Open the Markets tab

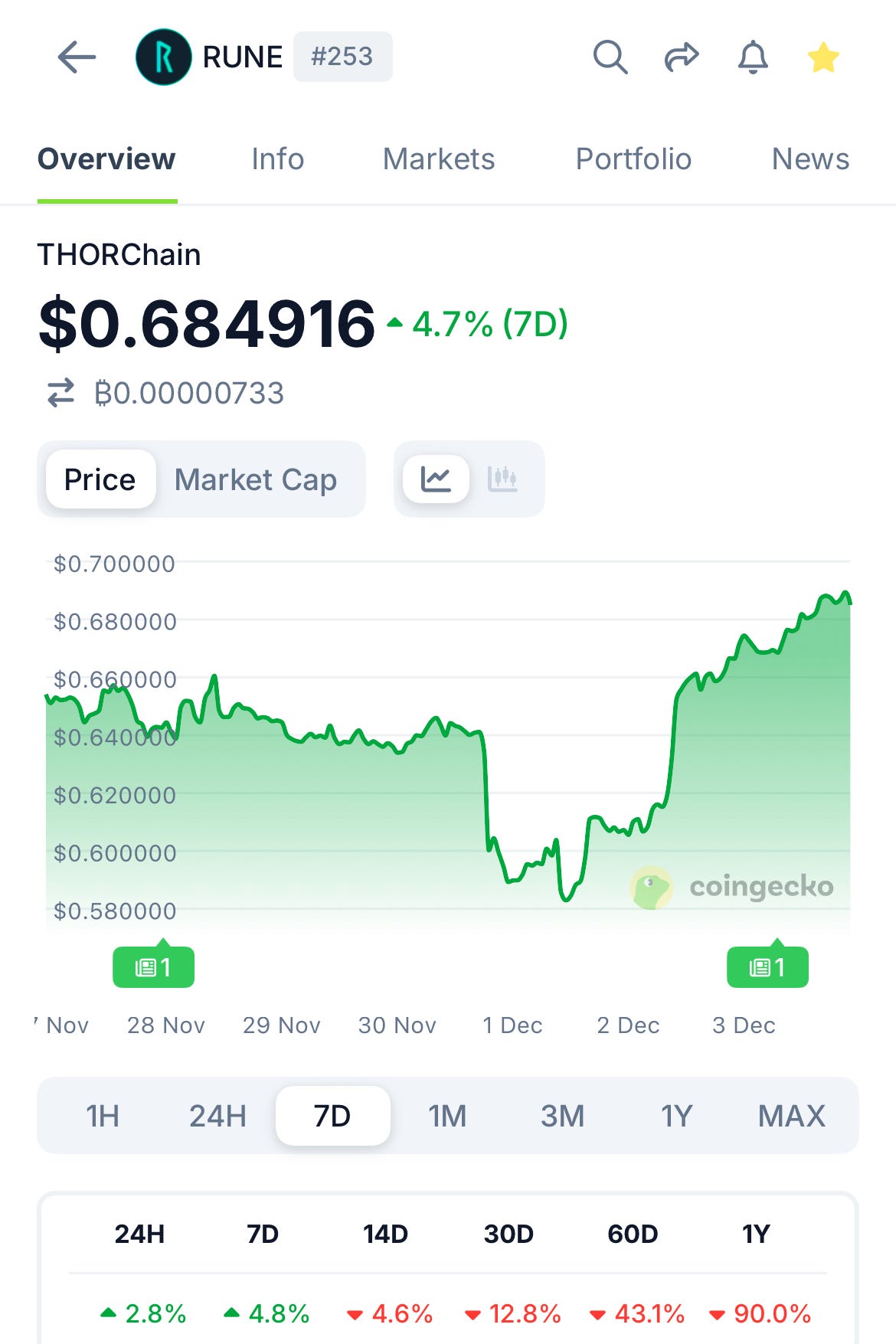439,159
